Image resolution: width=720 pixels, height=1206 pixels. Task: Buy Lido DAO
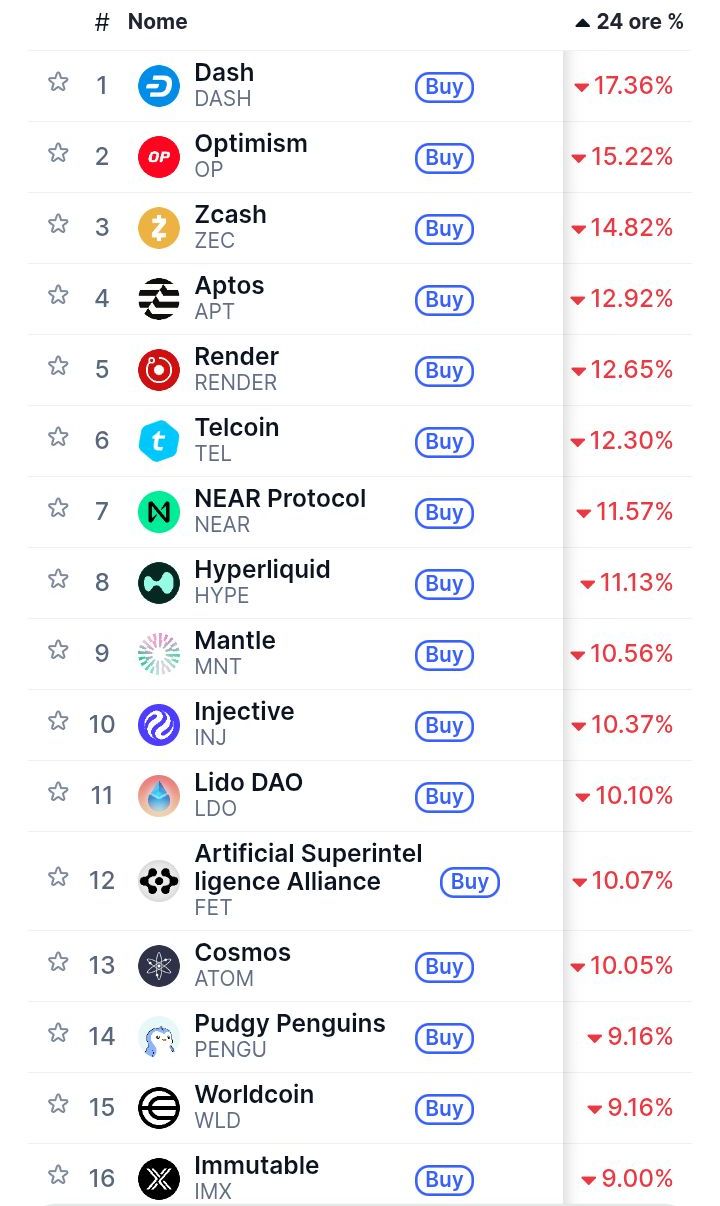[444, 797]
